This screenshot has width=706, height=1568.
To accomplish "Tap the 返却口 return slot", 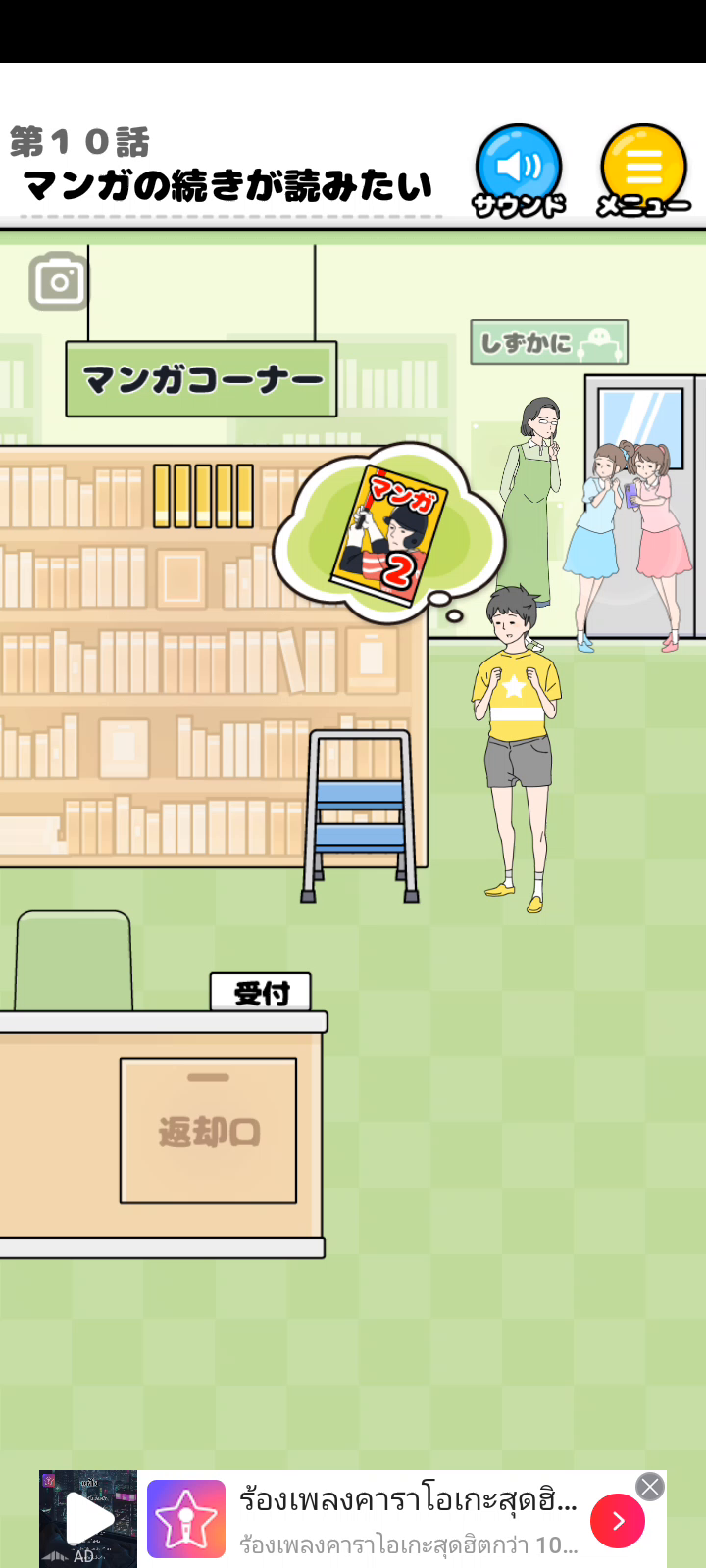I will click(x=208, y=1131).
